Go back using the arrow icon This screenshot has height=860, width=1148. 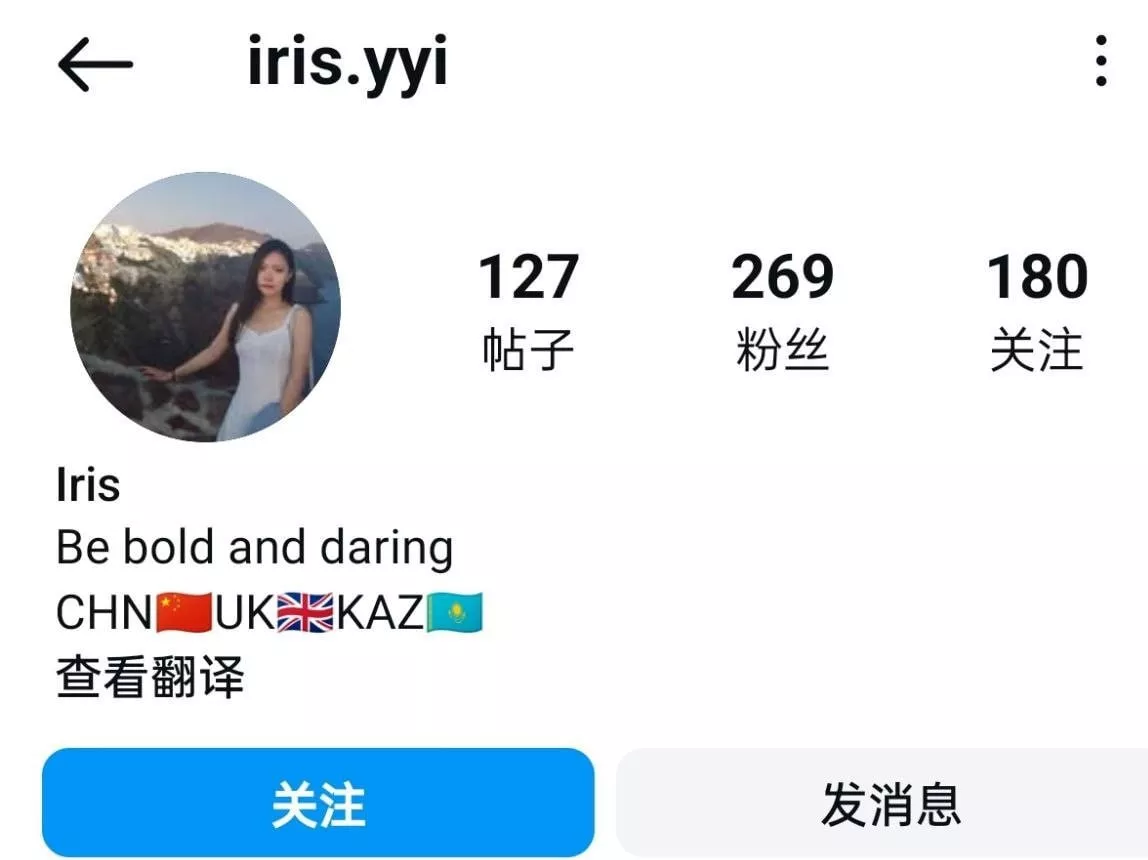pyautogui.click(x=95, y=65)
